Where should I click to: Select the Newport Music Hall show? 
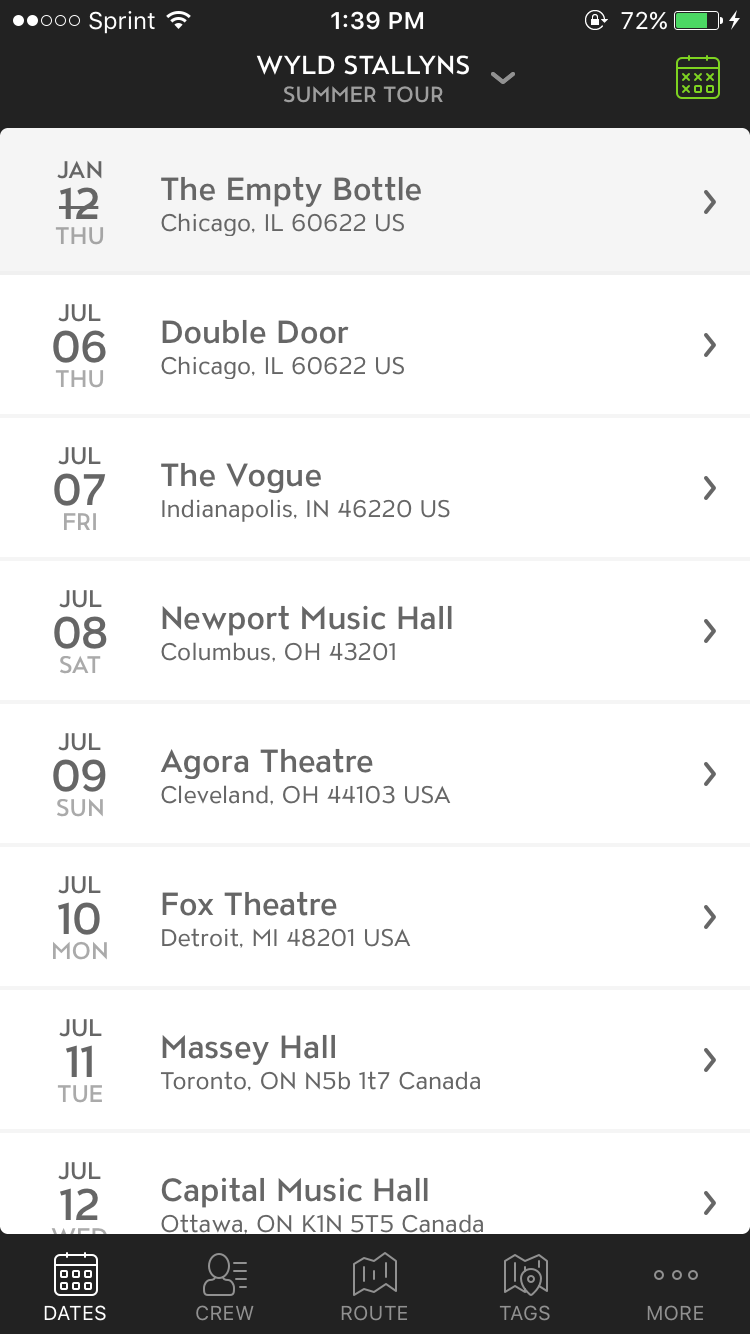point(375,631)
